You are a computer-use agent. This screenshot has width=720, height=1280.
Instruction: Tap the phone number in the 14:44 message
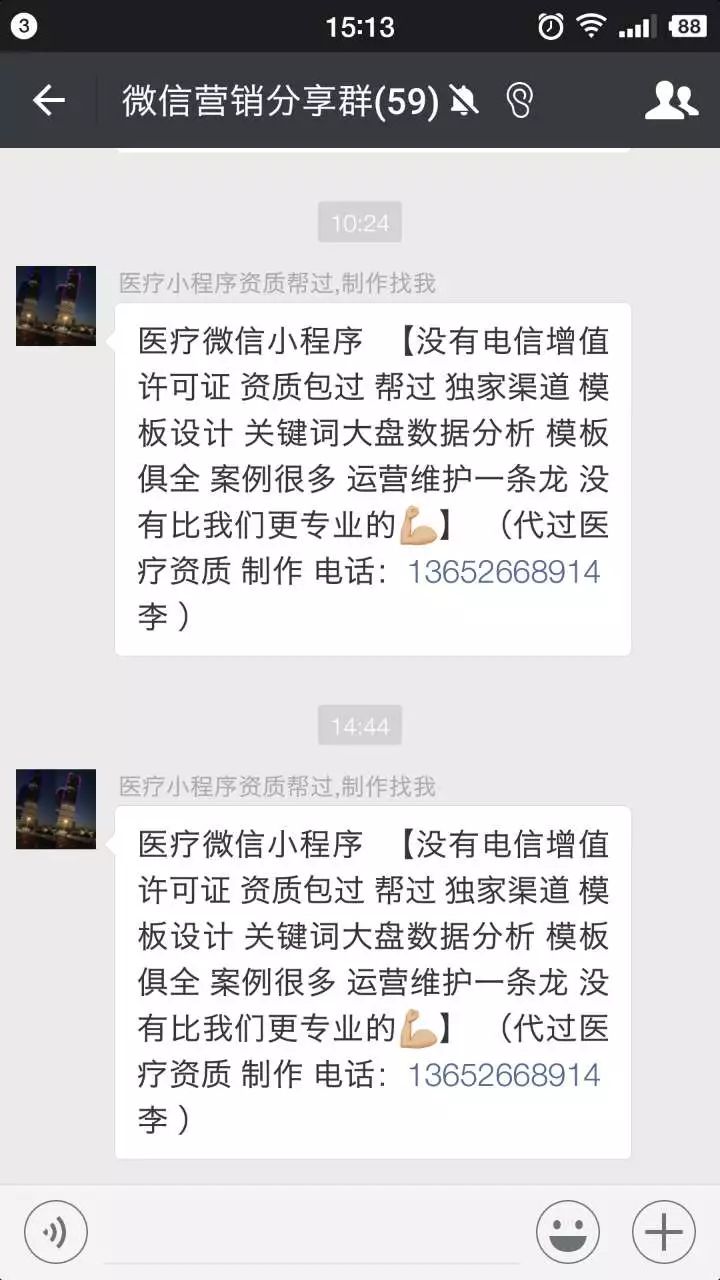pos(504,1075)
